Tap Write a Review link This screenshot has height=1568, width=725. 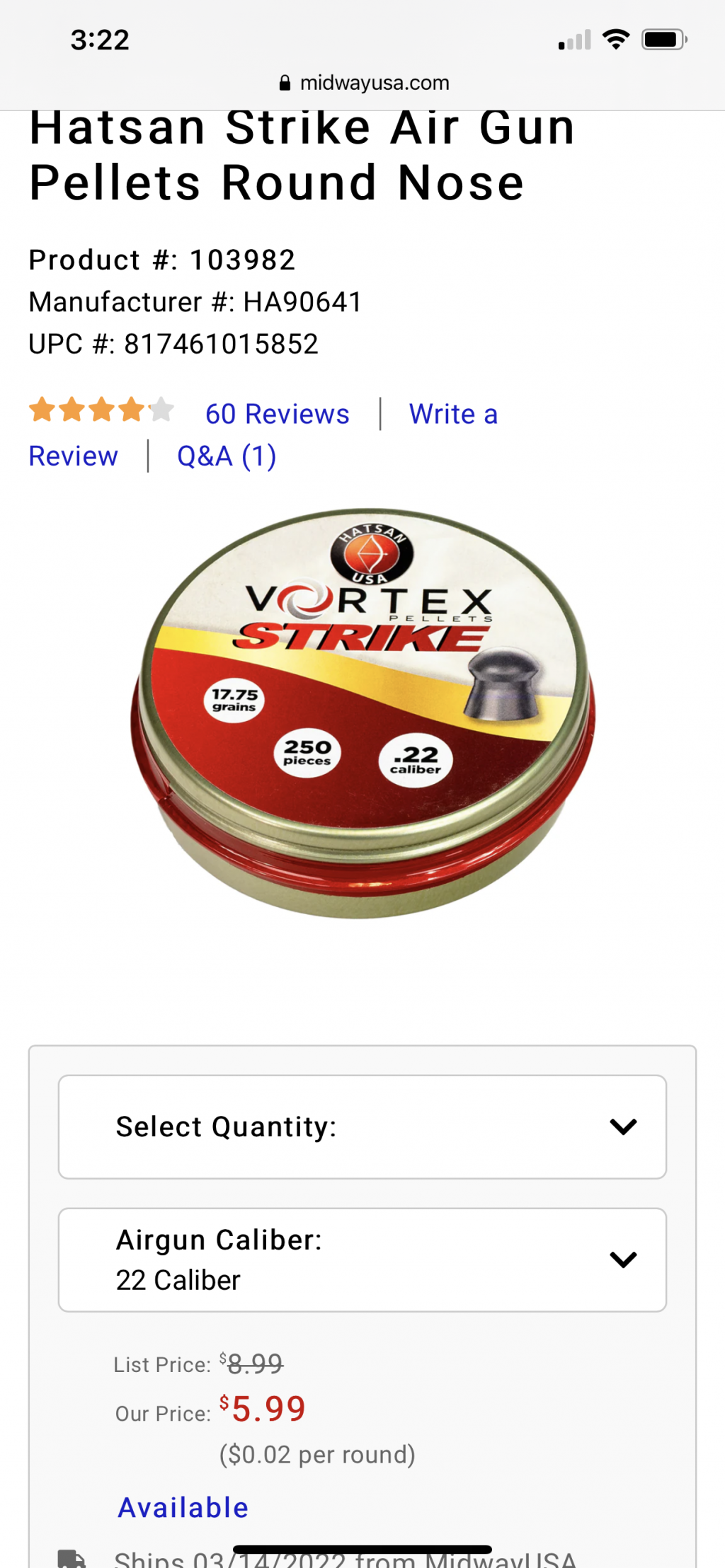(452, 414)
